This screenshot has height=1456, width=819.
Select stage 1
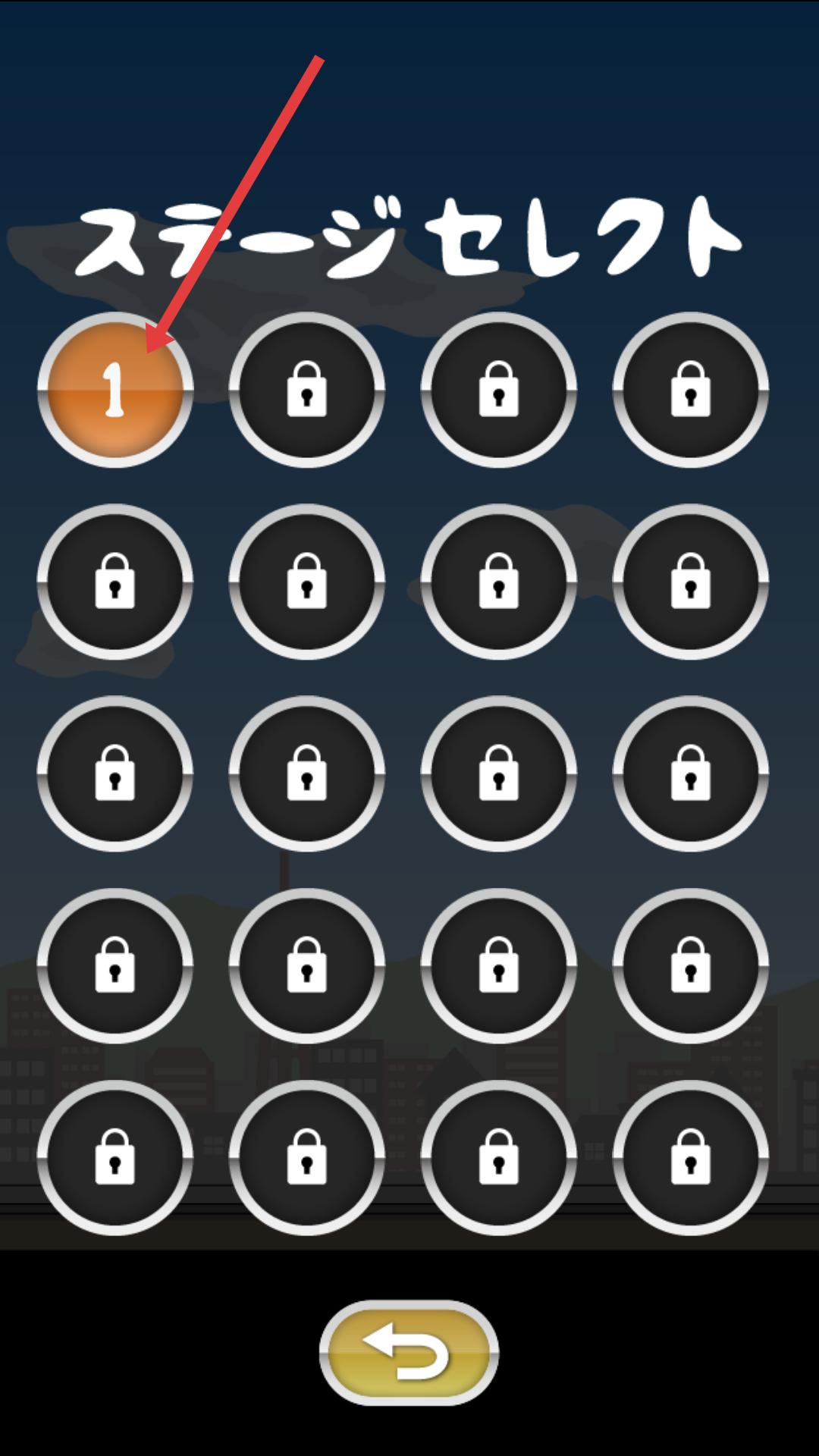115,390
